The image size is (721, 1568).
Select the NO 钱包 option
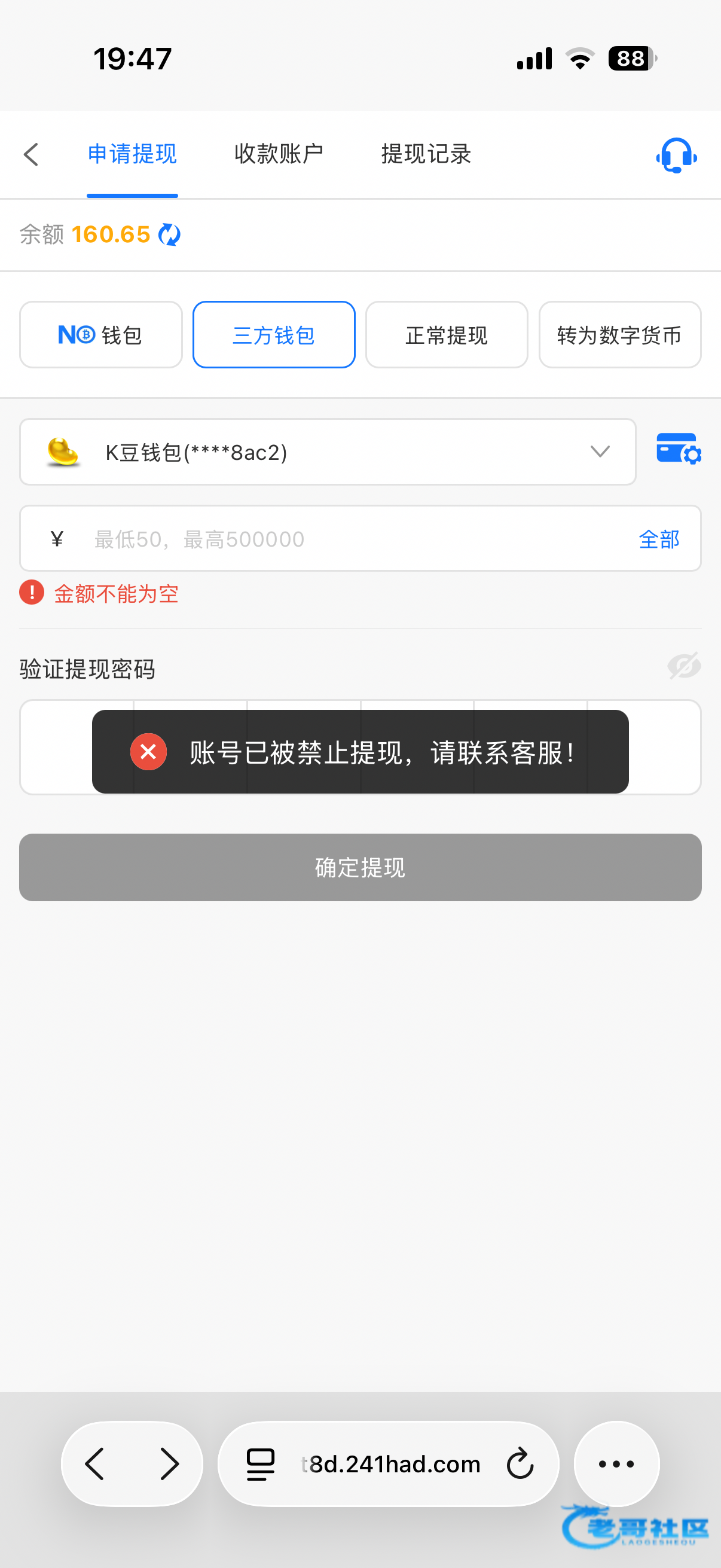pyautogui.click(x=101, y=335)
